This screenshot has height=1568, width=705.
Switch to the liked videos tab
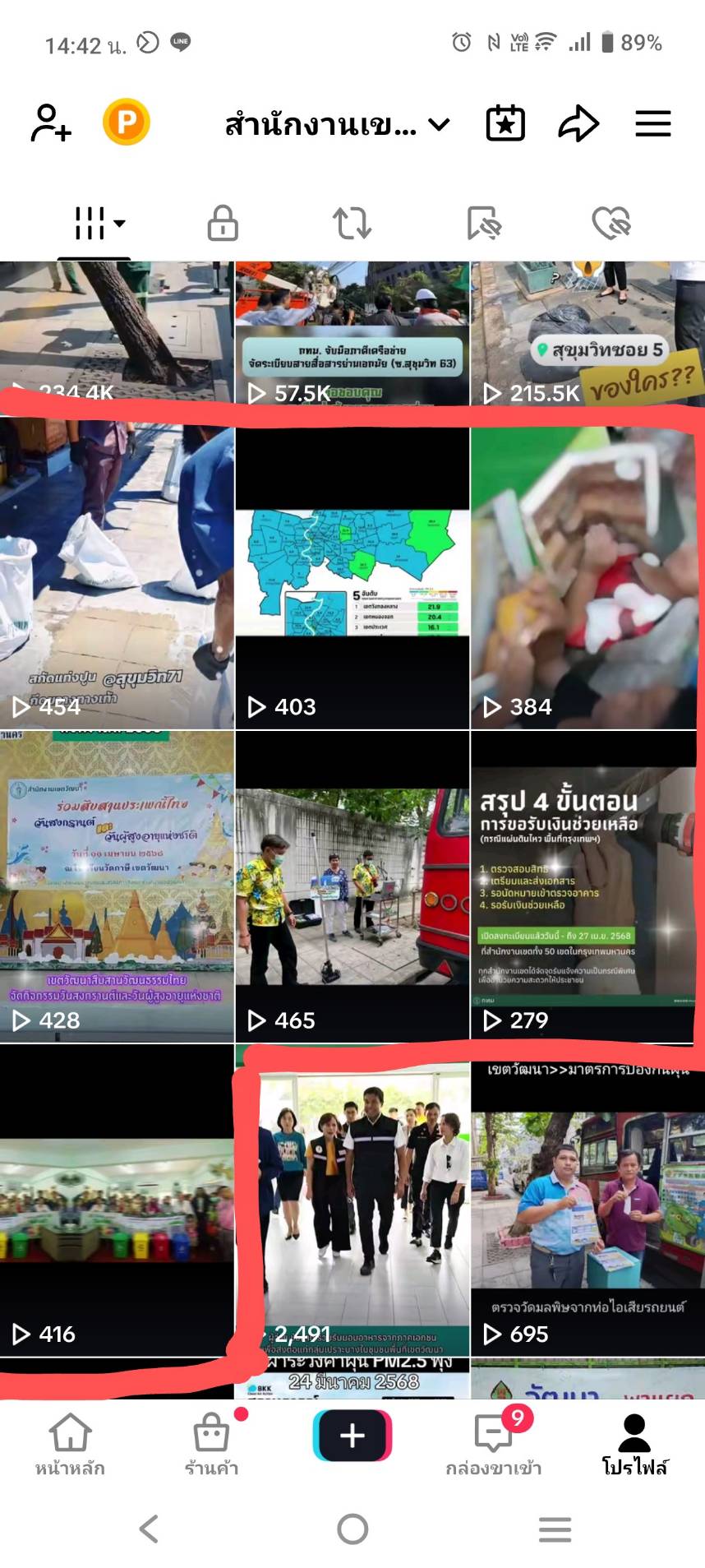point(611,223)
